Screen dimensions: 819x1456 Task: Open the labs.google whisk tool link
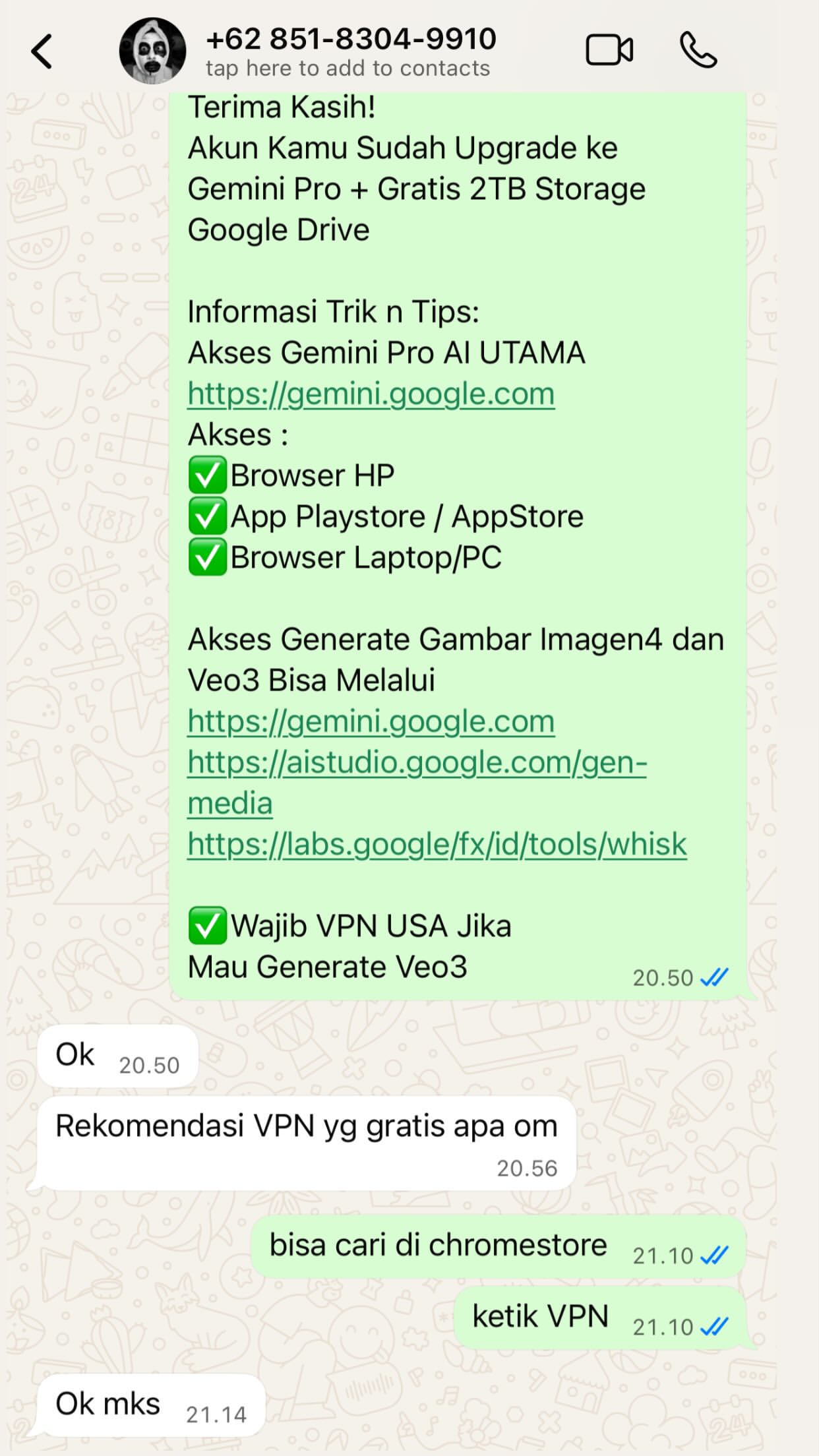point(437,844)
